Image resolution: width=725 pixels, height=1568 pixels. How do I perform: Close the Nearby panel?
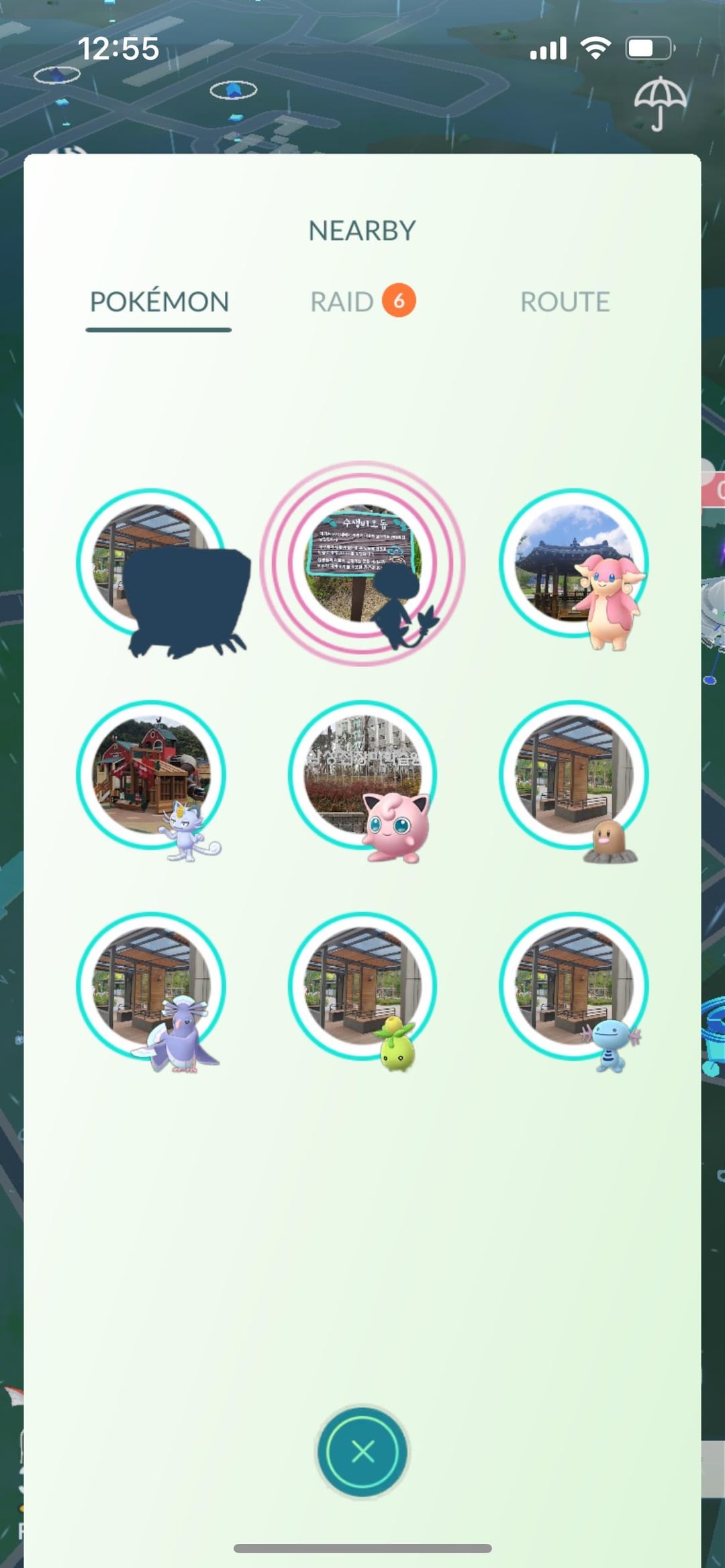tap(362, 1452)
